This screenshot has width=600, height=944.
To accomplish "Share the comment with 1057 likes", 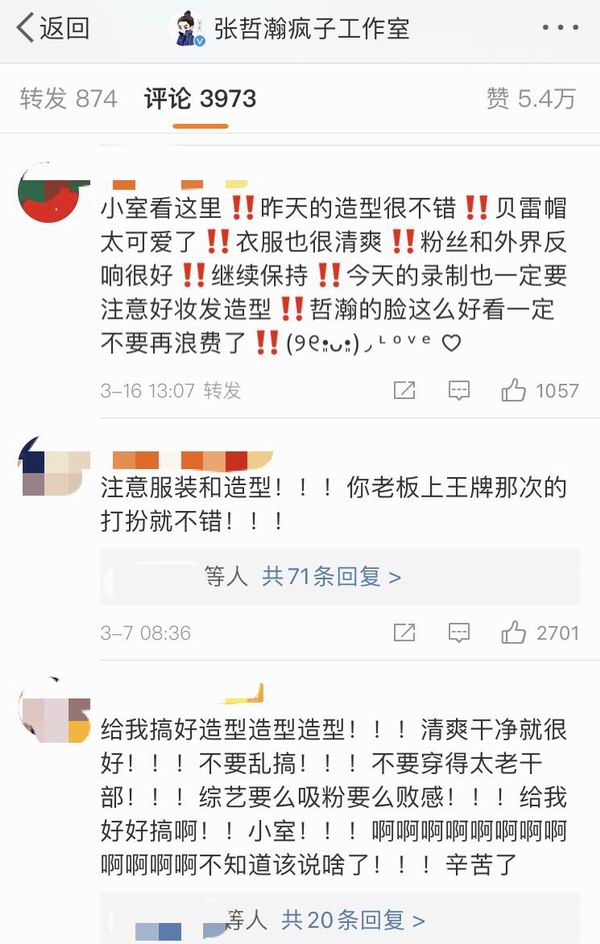I will (404, 390).
